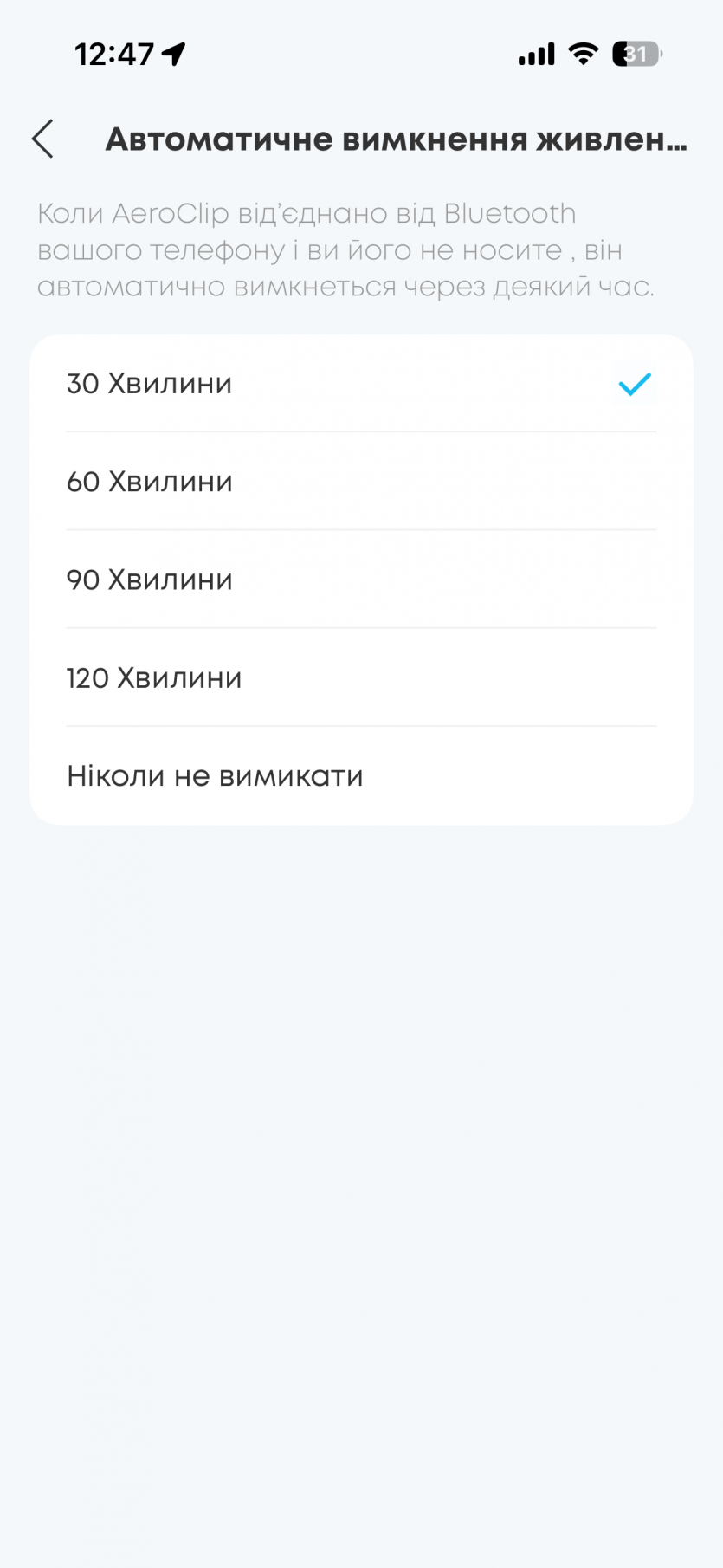Screen dimensions: 723x1568
Task: Go back using the top-left arrow
Action: [43, 139]
